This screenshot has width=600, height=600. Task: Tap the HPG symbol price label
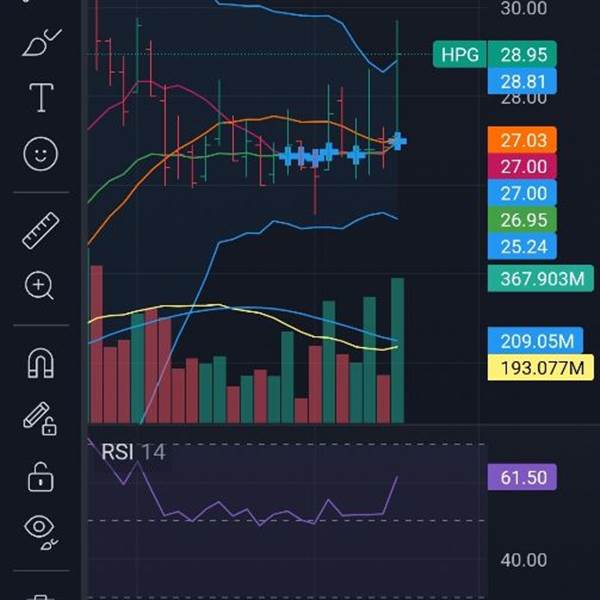[x=459, y=54]
